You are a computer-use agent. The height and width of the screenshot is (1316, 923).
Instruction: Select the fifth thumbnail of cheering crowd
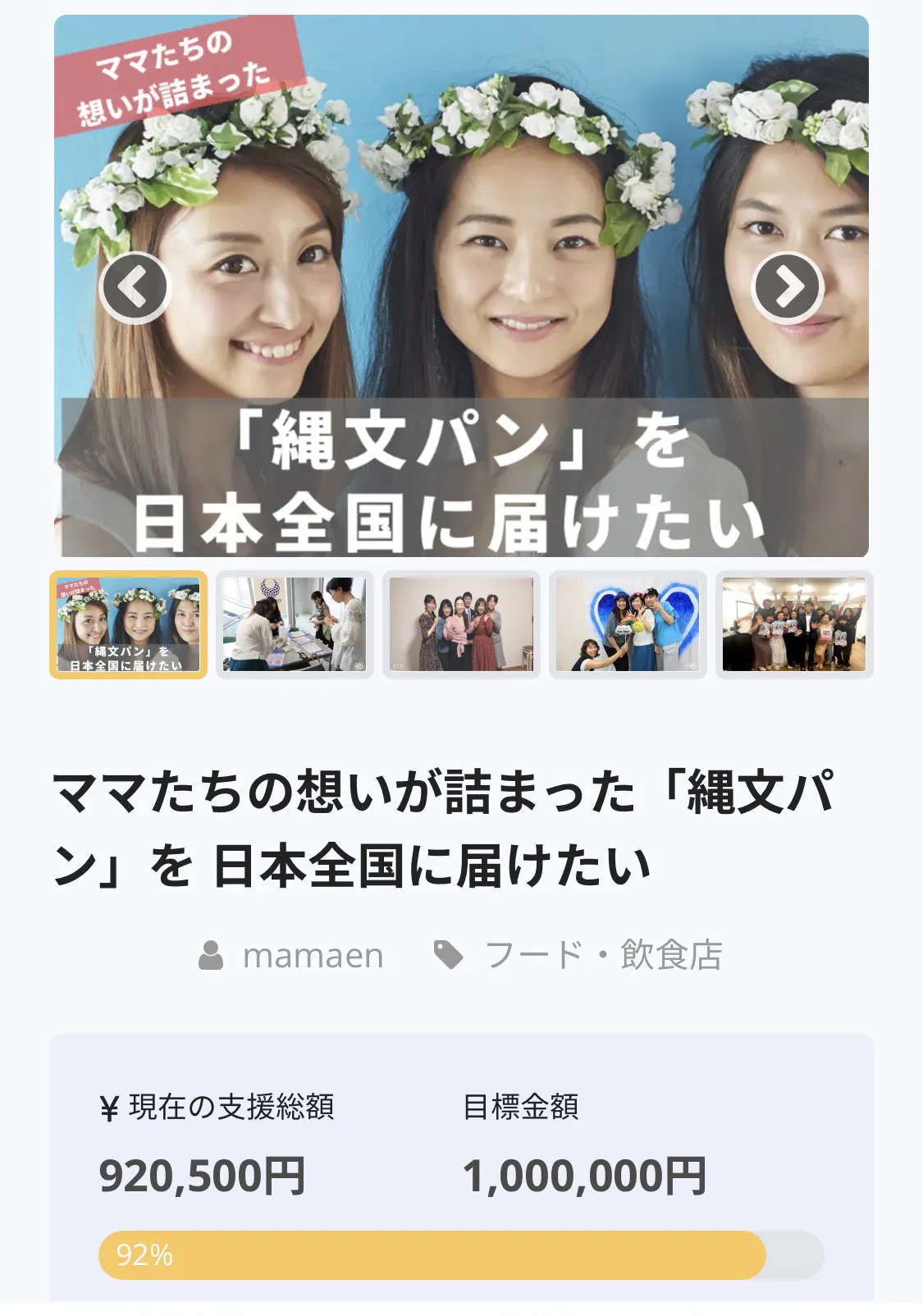coord(793,624)
